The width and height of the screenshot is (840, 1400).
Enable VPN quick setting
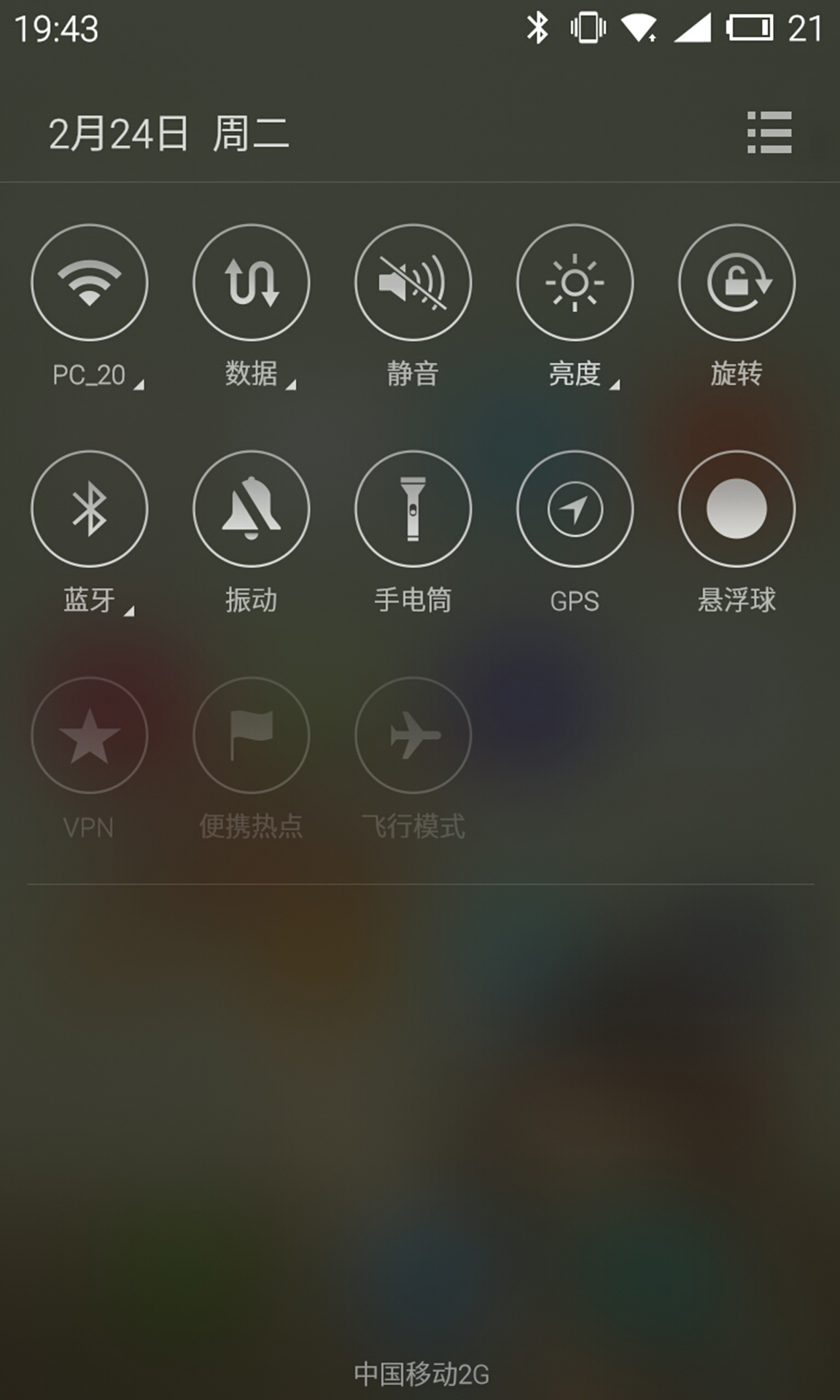89,735
